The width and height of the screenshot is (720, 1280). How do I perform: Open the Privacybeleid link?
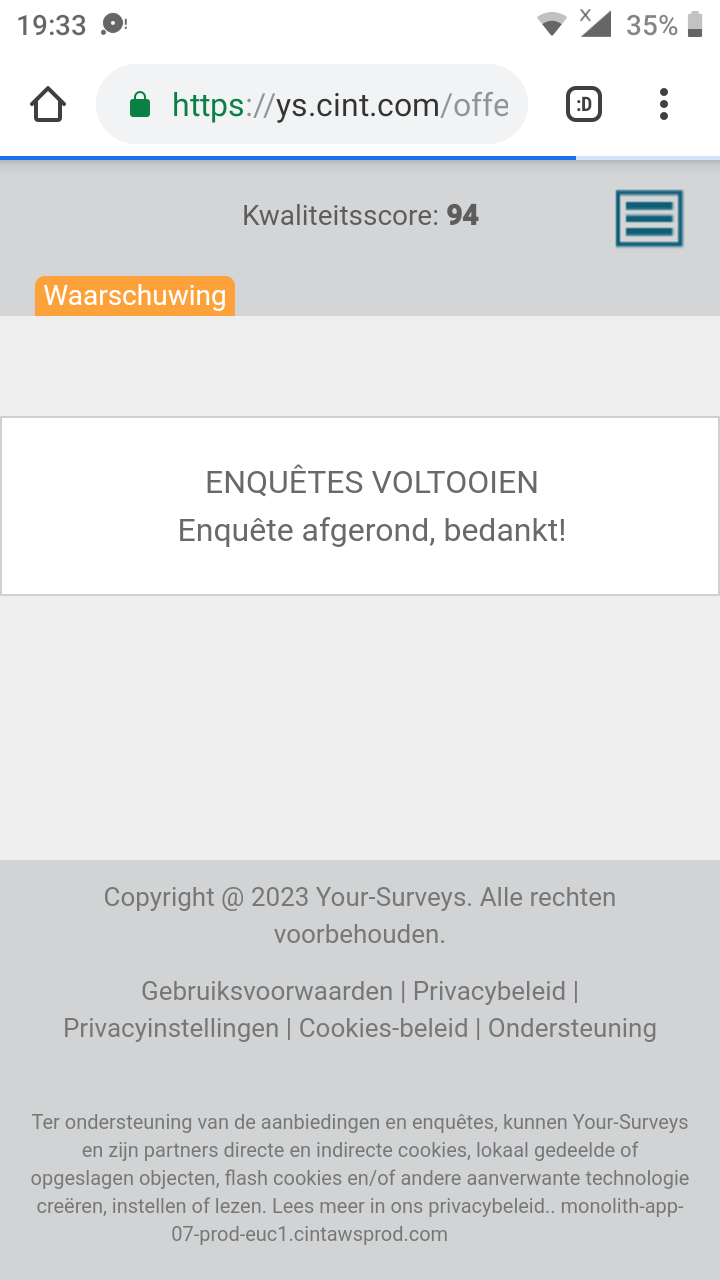coord(489,991)
